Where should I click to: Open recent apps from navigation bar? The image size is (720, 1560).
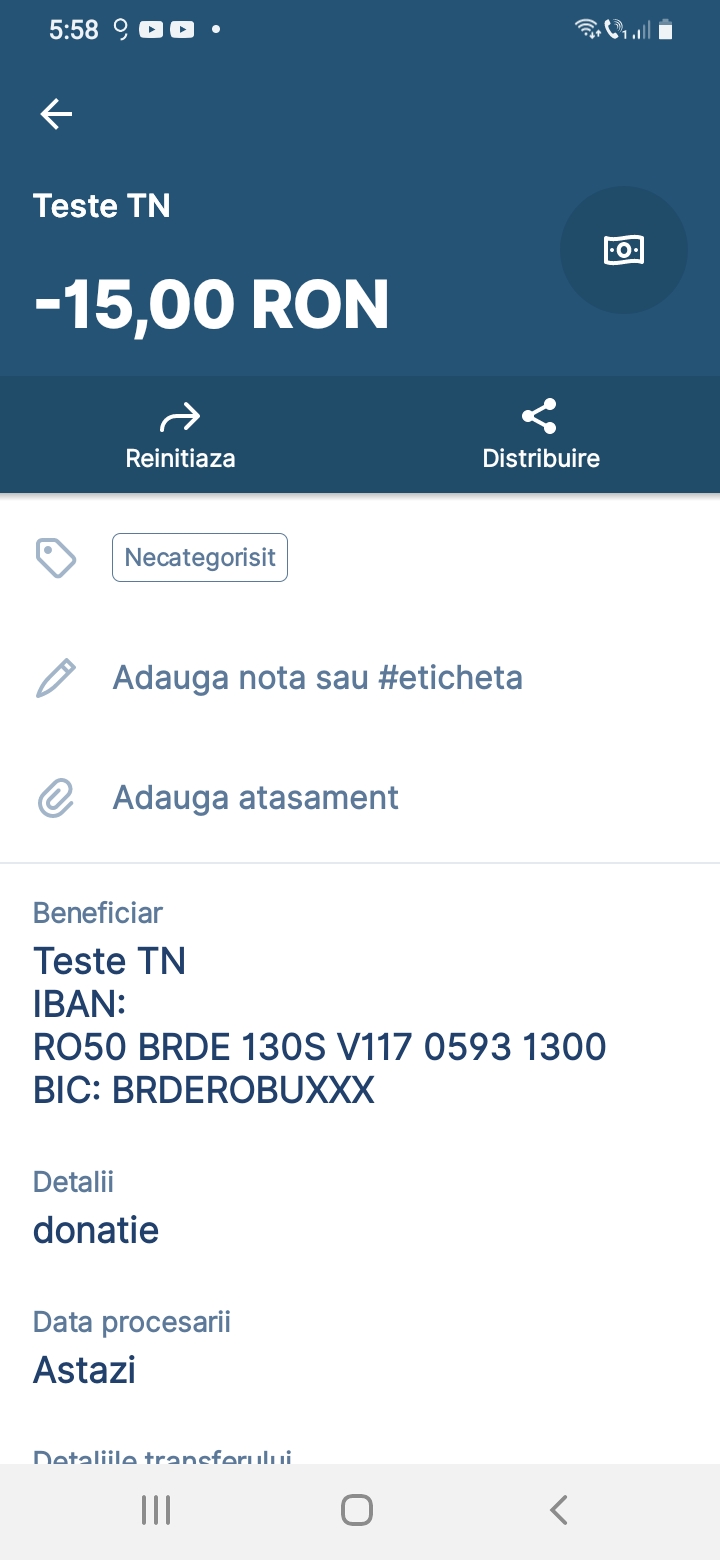[x=156, y=1510]
